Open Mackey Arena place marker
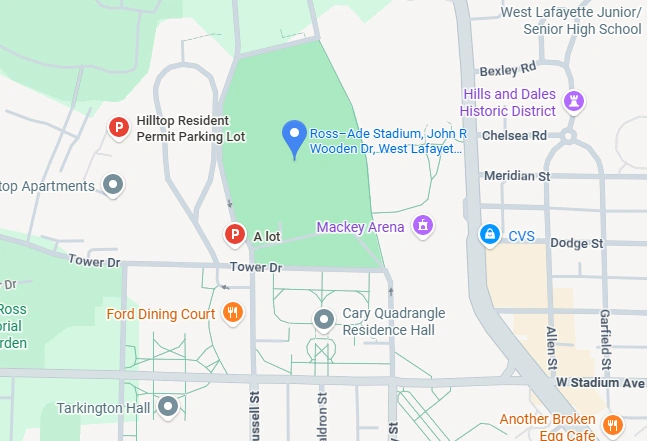Viewport: 647px width, 441px height. click(423, 226)
